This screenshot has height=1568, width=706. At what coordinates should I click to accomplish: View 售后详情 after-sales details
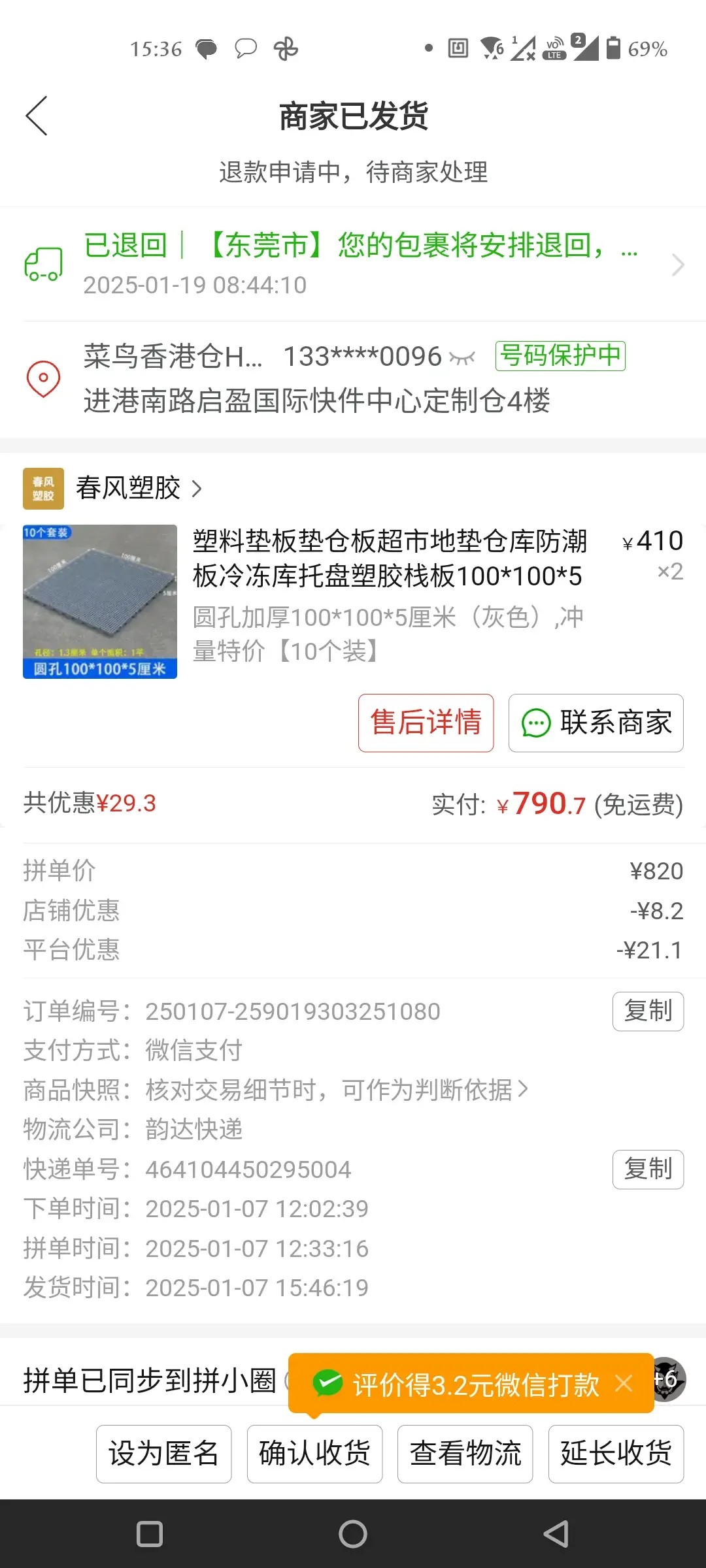tap(426, 723)
